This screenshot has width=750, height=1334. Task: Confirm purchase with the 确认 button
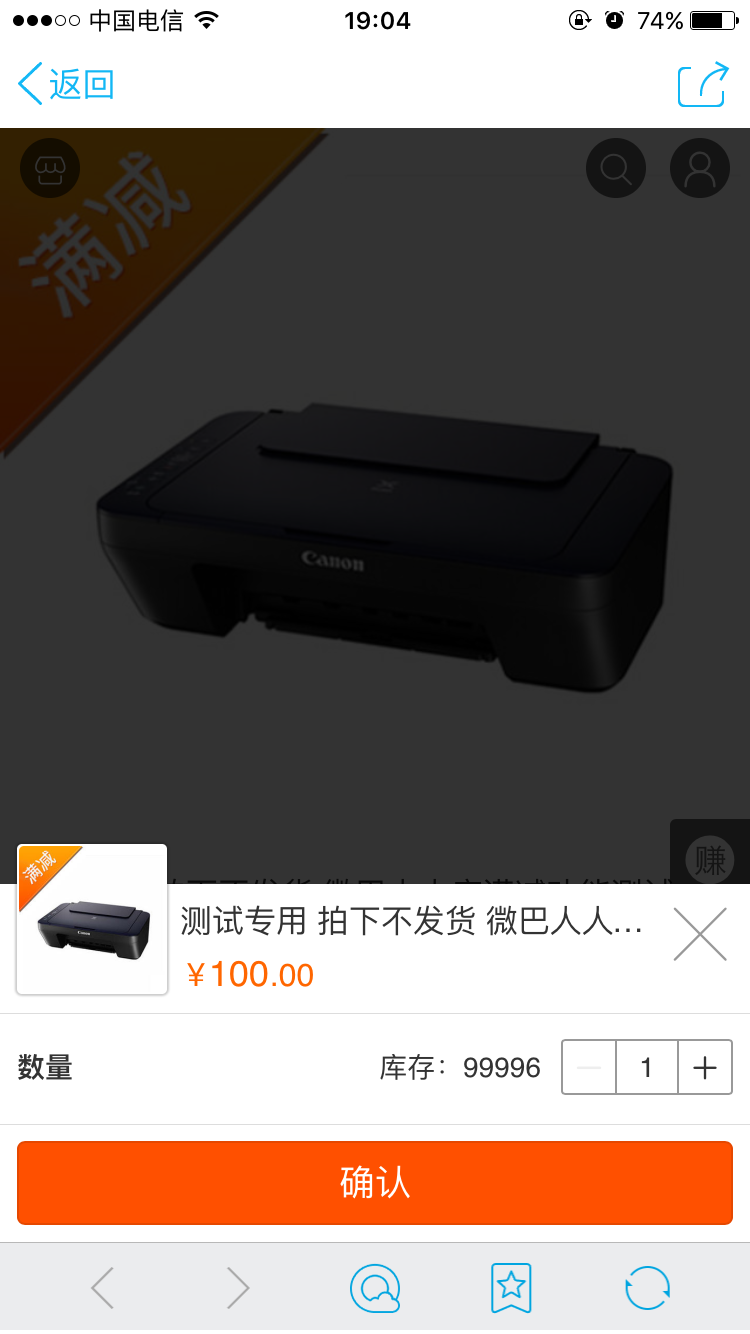click(x=374, y=1182)
